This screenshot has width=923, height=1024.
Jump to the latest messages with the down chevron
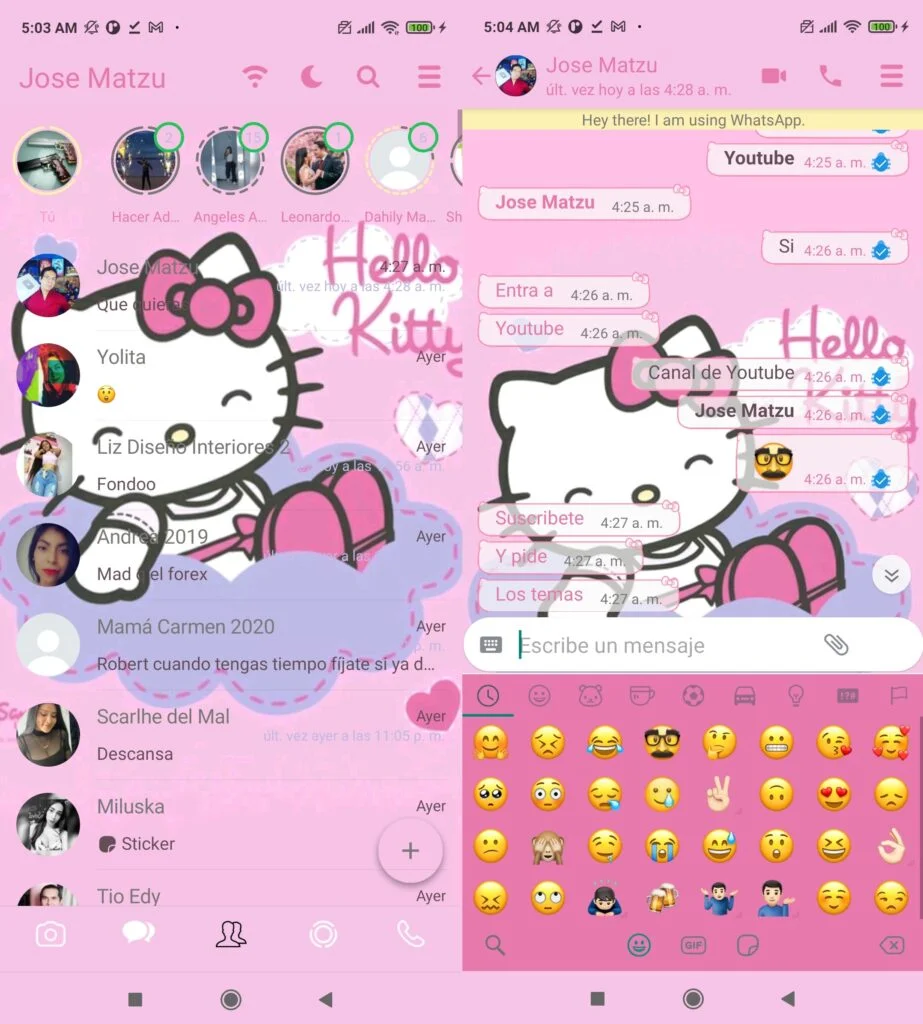click(891, 576)
